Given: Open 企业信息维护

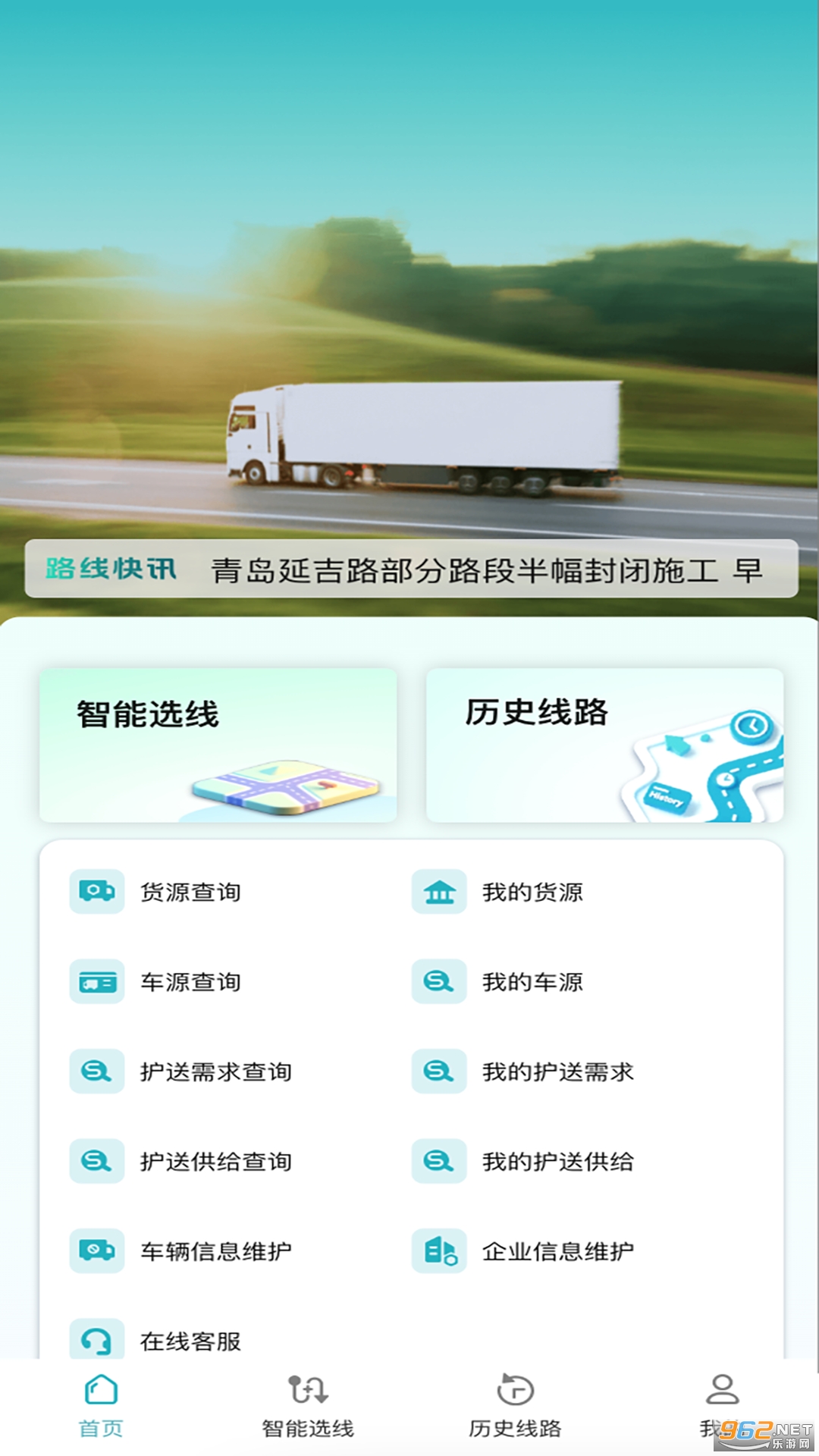Looking at the screenshot, I should pyautogui.click(x=557, y=1250).
